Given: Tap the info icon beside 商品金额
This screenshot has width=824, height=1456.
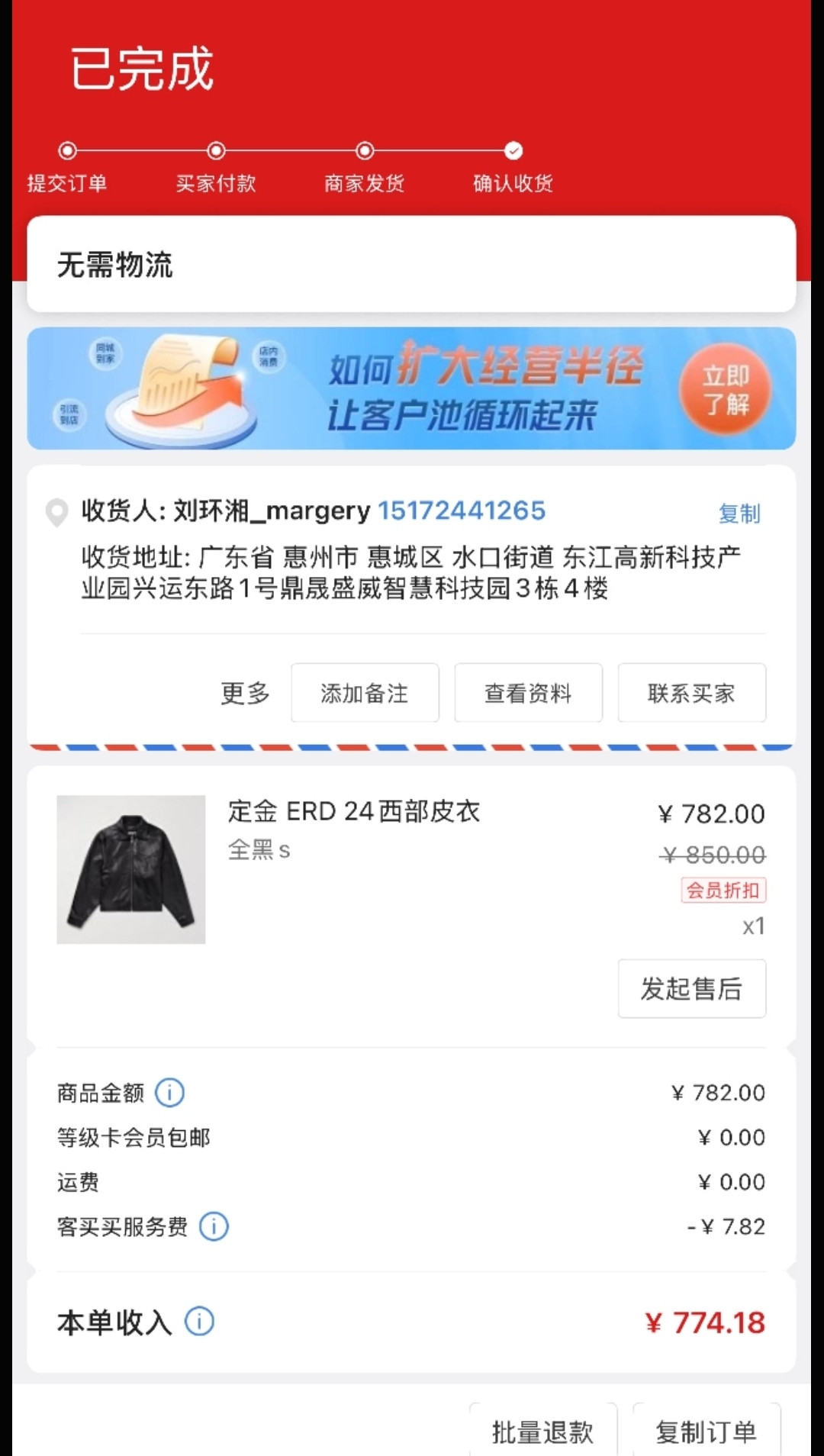Looking at the screenshot, I should (169, 1093).
